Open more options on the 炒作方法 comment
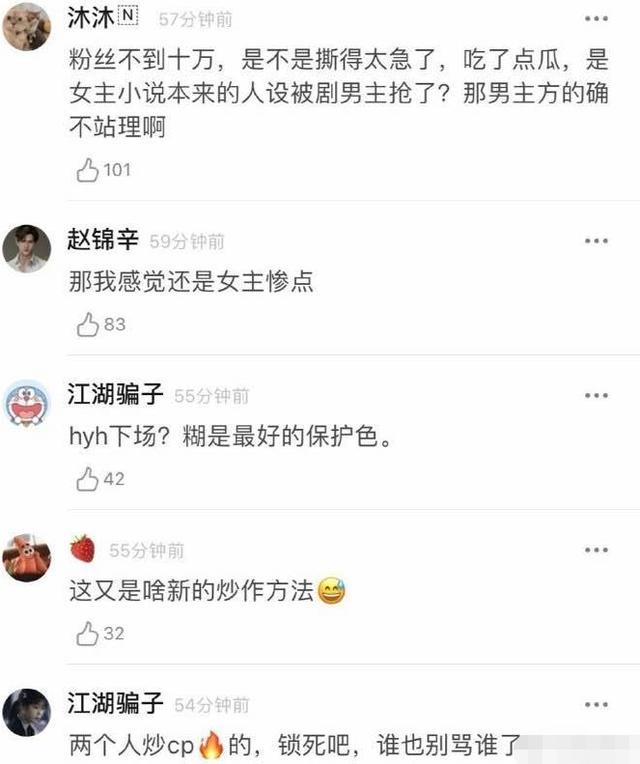This screenshot has width=640, height=764. 596,551
